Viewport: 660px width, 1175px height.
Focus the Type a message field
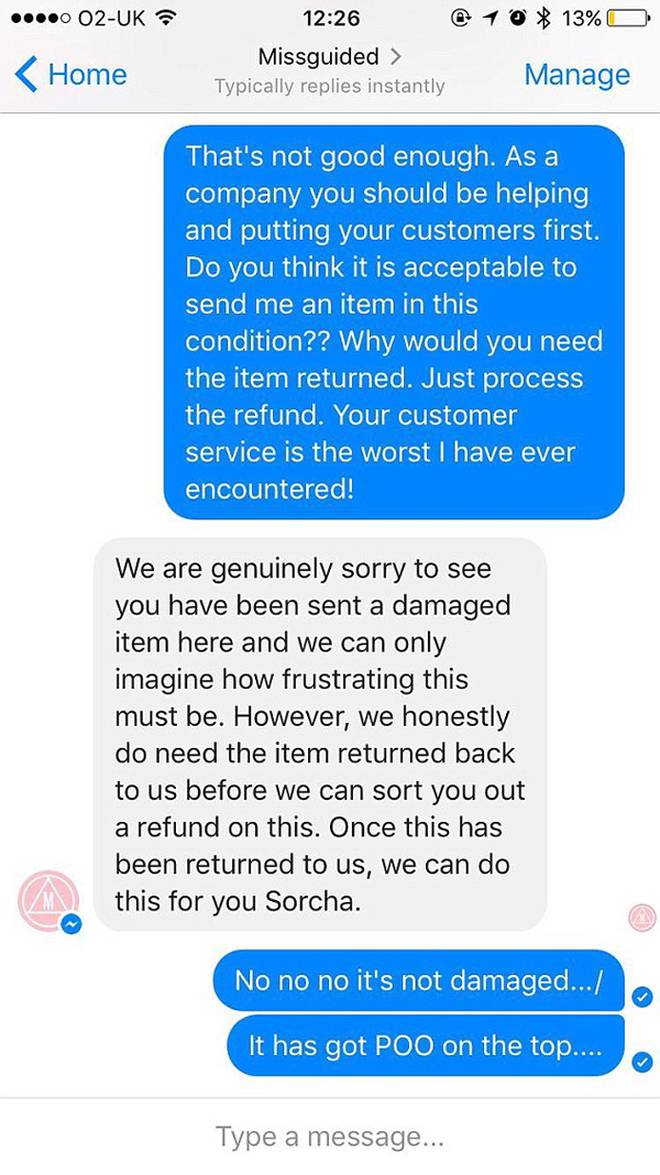click(x=330, y=1137)
